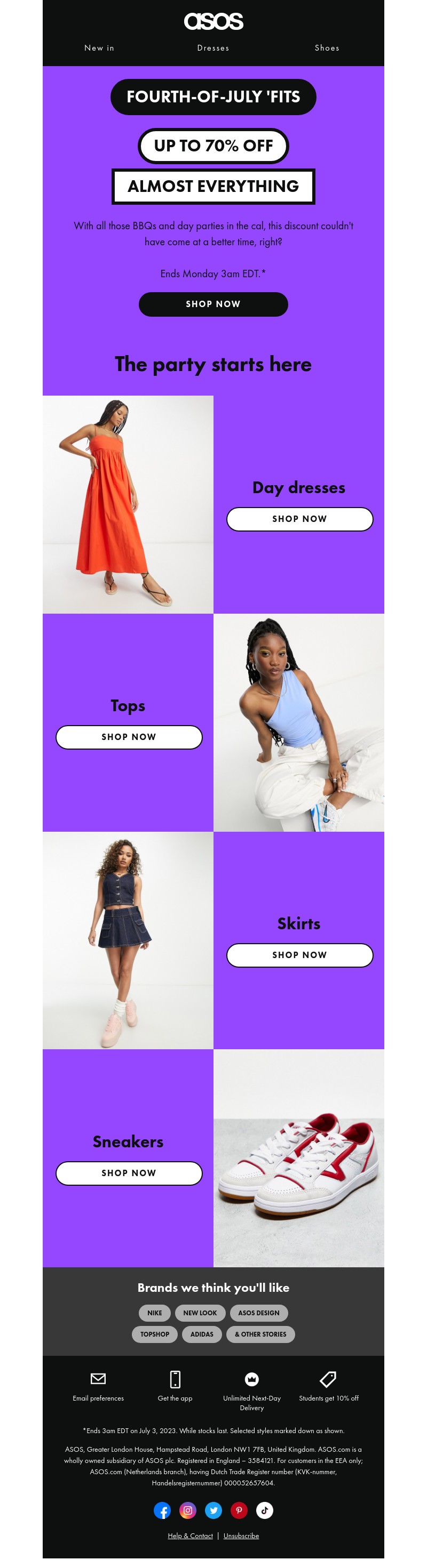Open the orange dress photo tile

tap(128, 504)
